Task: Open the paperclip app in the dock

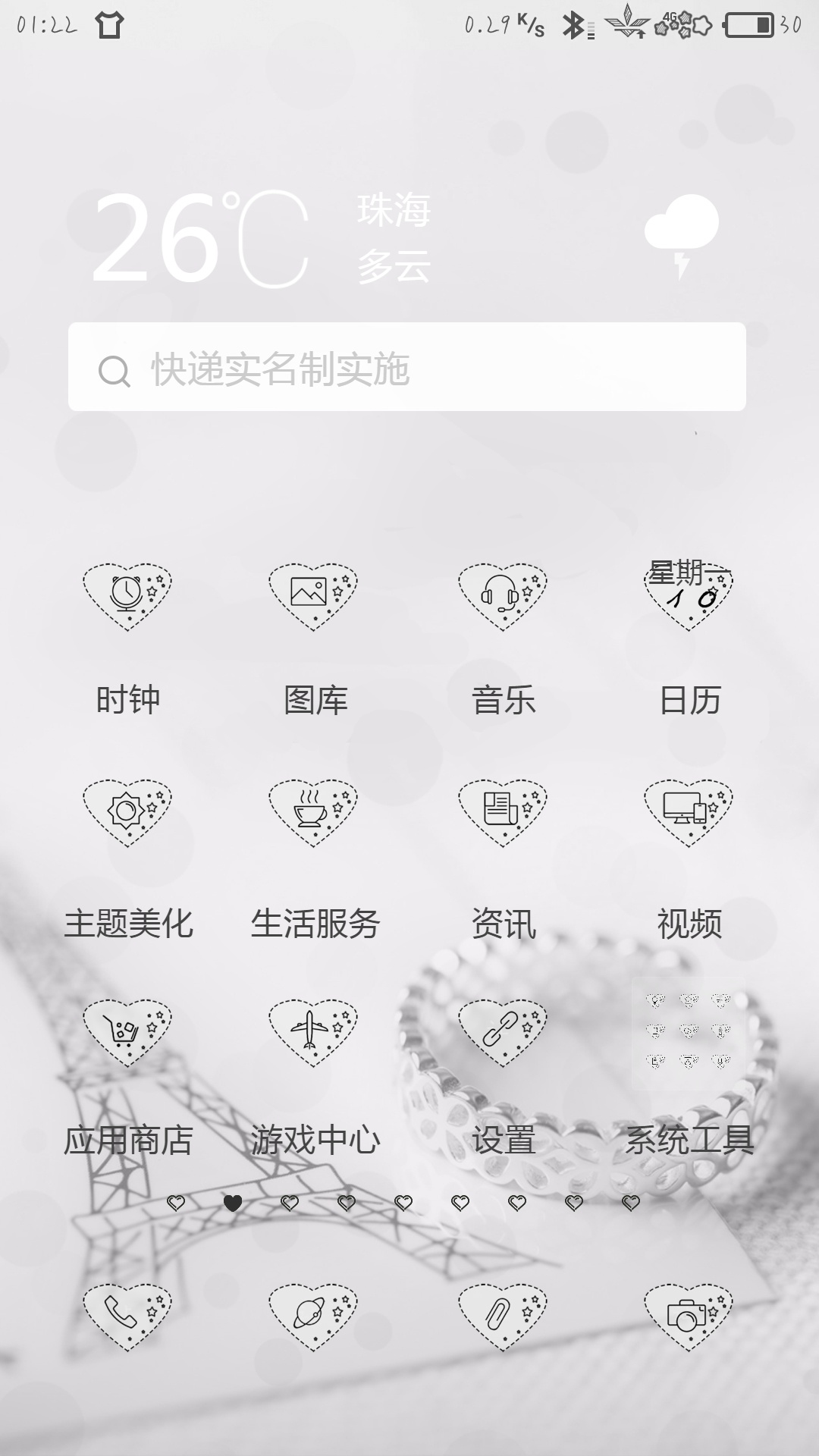Action: pos(502,1316)
